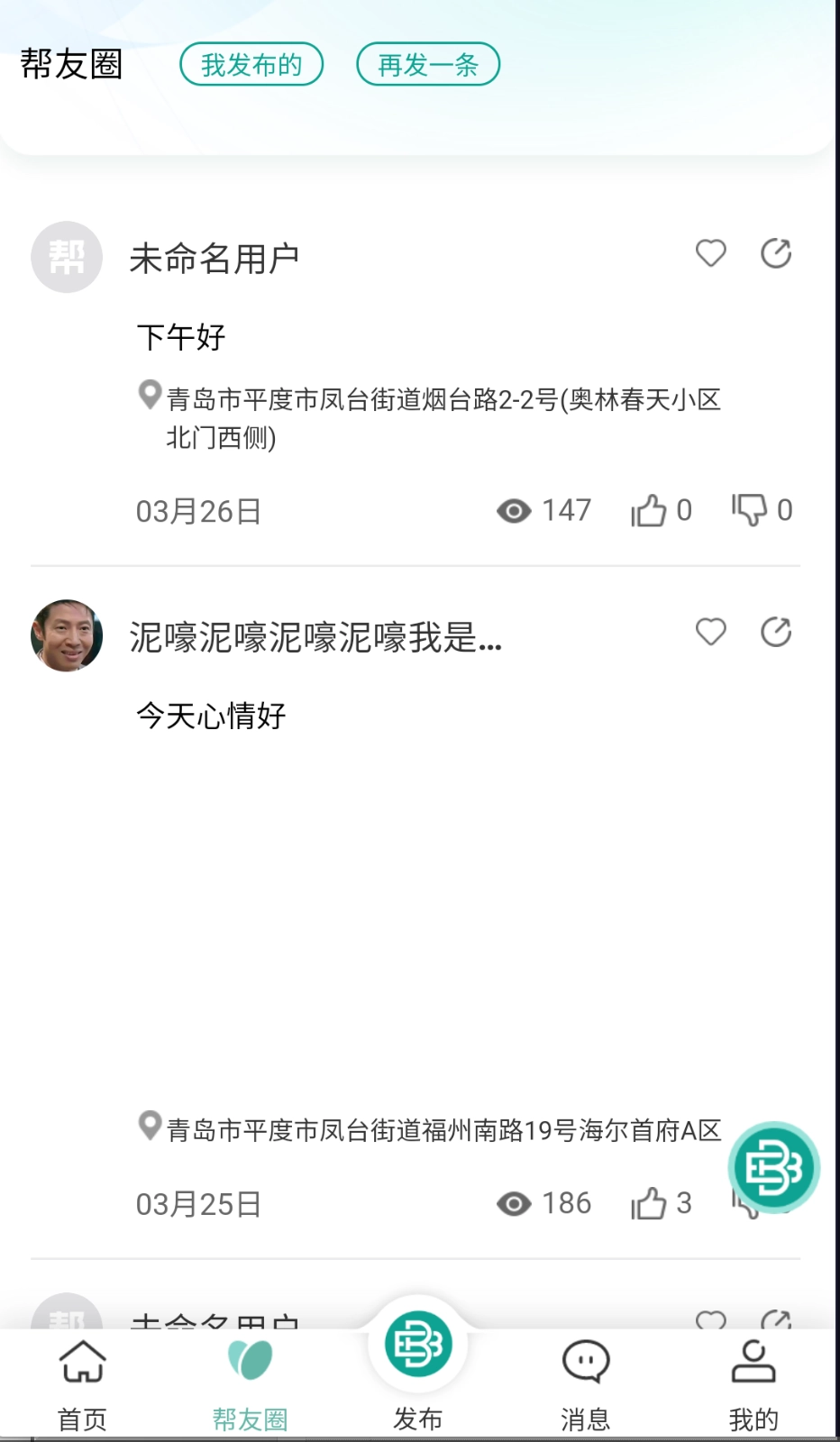This screenshot has width=840, height=1442.
Task: Tap the eye view-count icon showing 147
Action: [512, 510]
